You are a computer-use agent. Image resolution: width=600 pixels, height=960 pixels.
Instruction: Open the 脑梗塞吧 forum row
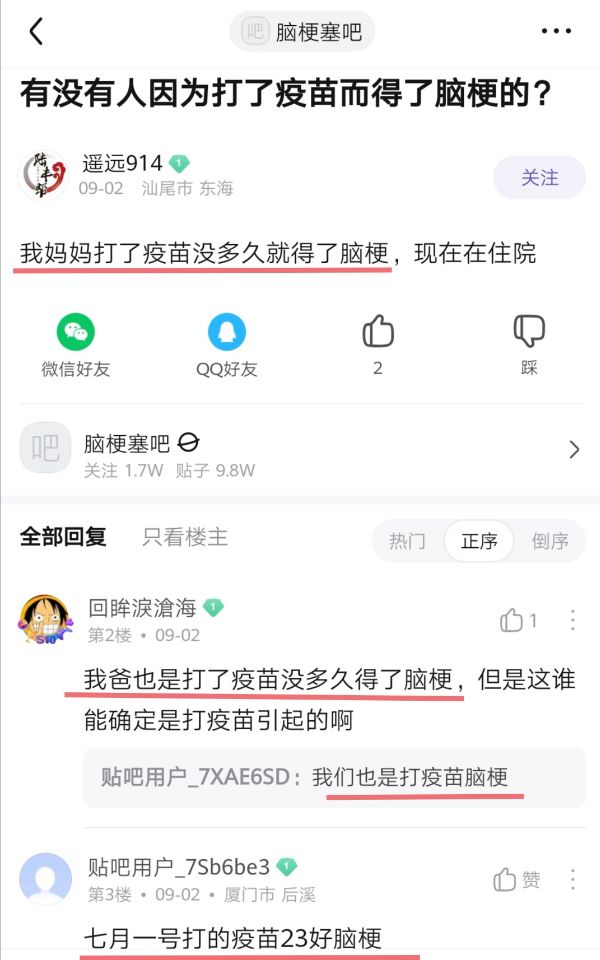pos(300,449)
